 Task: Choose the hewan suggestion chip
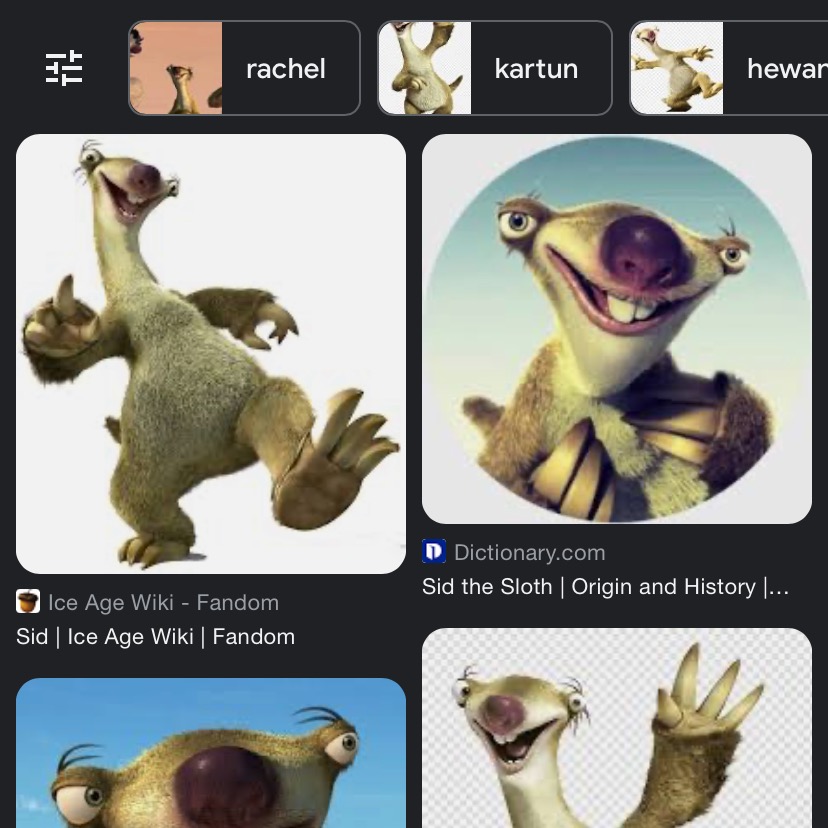[x=727, y=68]
